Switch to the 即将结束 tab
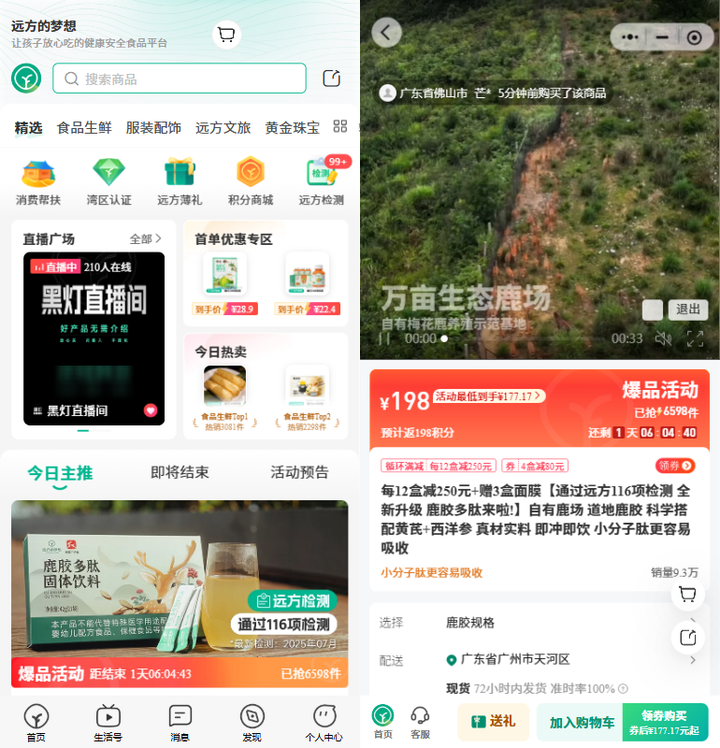Image resolution: width=720 pixels, height=748 pixels. click(x=180, y=472)
